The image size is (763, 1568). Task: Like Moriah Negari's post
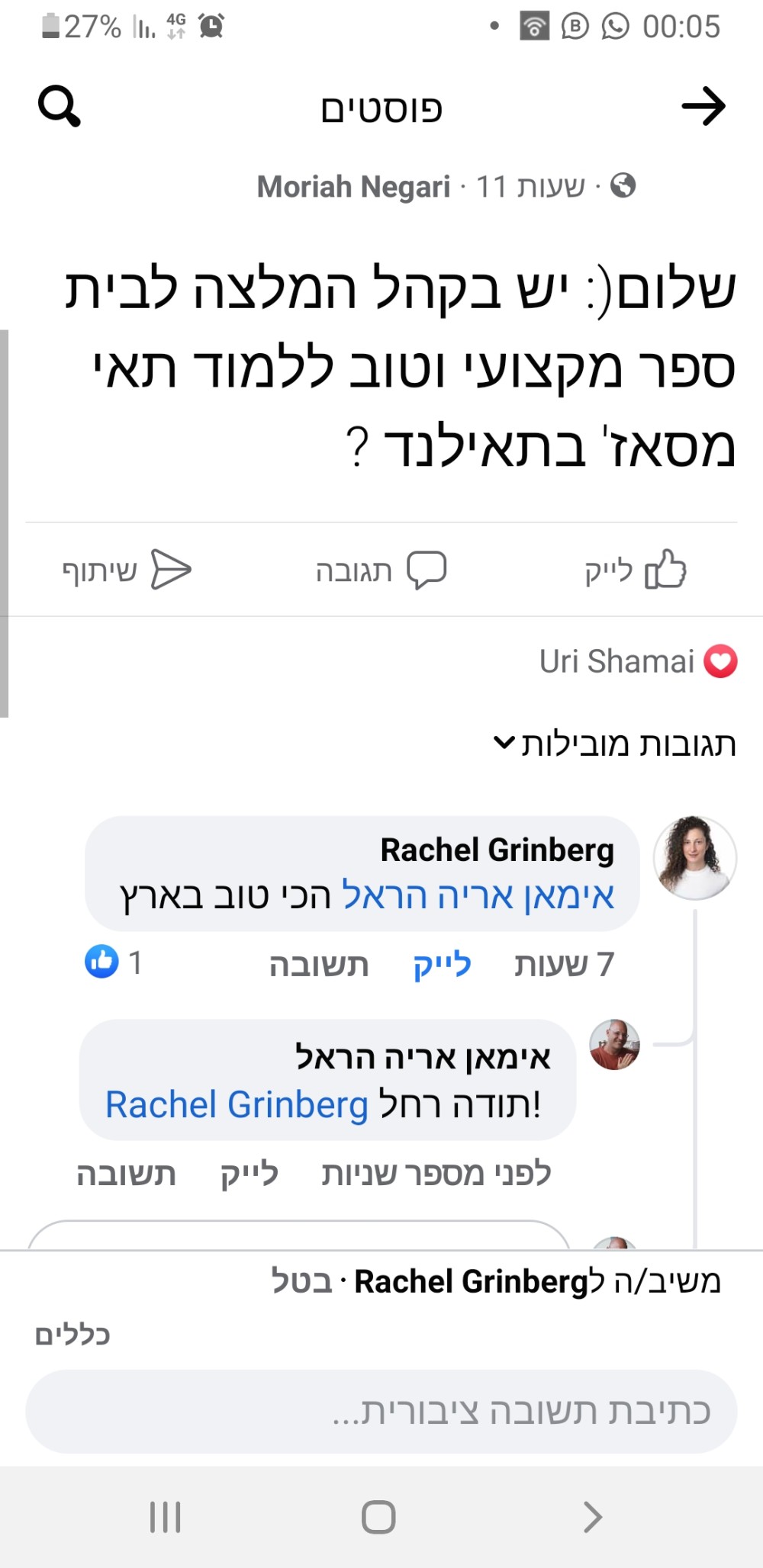click(x=635, y=570)
